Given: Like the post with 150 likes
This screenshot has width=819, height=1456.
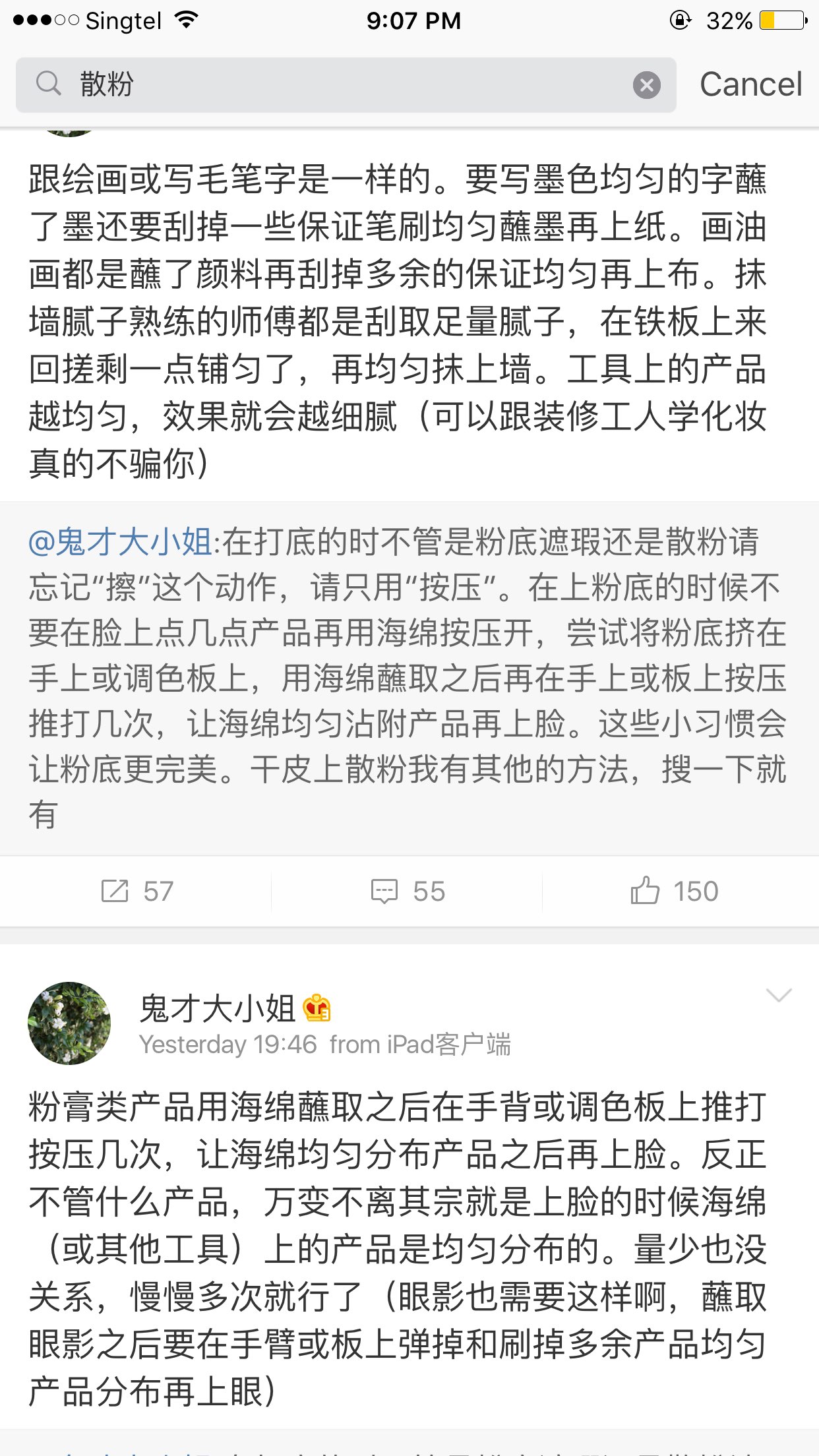Looking at the screenshot, I should [674, 892].
